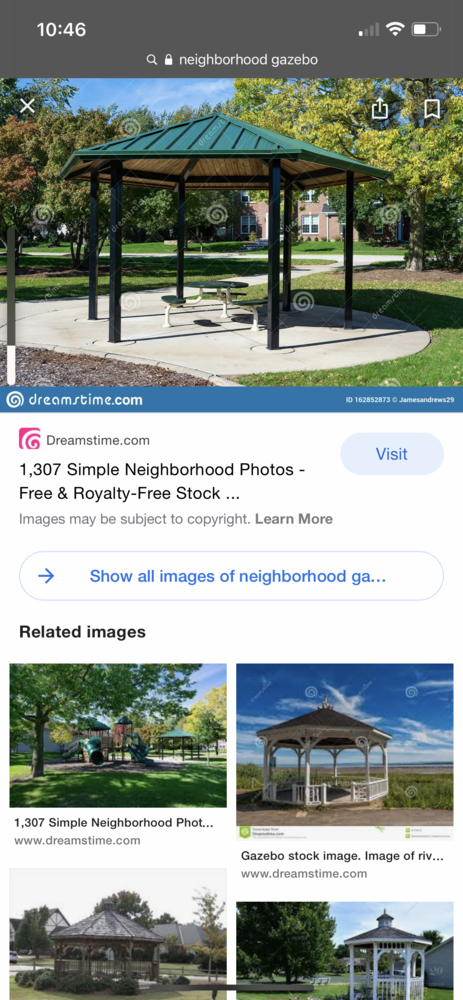Open the brown-roofed gazebo related image

118,934
